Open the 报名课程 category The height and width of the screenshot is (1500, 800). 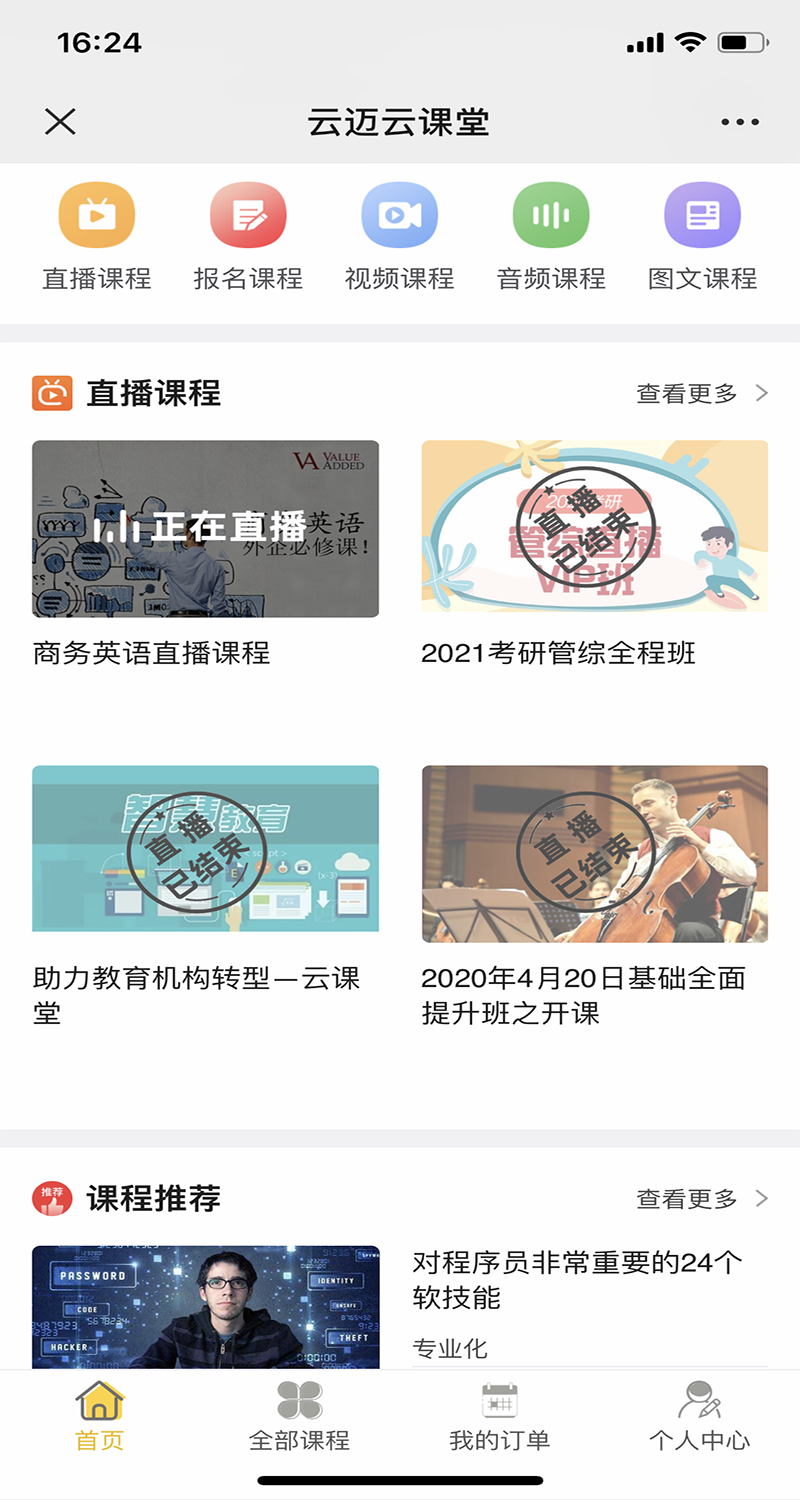click(x=248, y=237)
